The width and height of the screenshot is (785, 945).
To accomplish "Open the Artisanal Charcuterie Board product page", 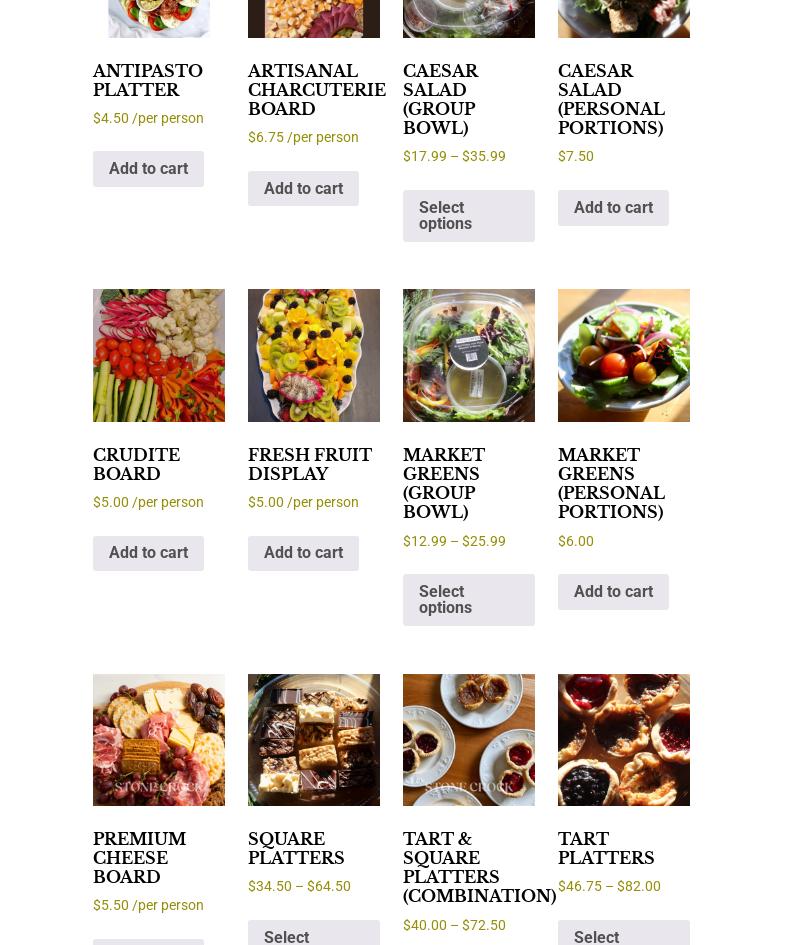I will [316, 90].
